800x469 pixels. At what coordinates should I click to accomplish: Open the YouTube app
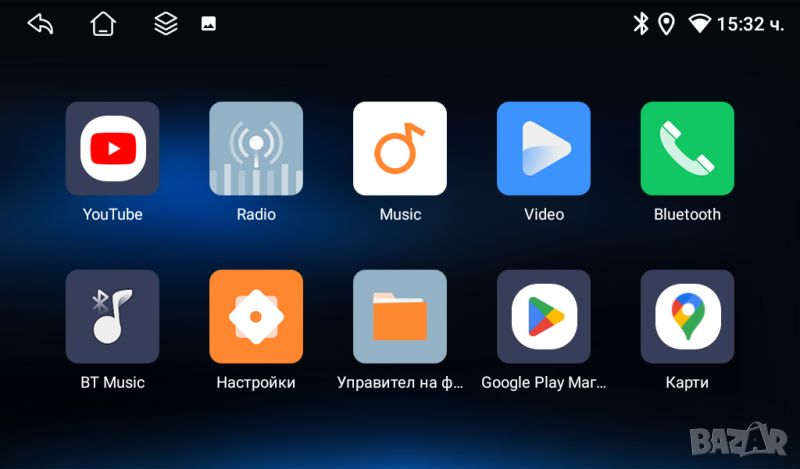(112, 149)
